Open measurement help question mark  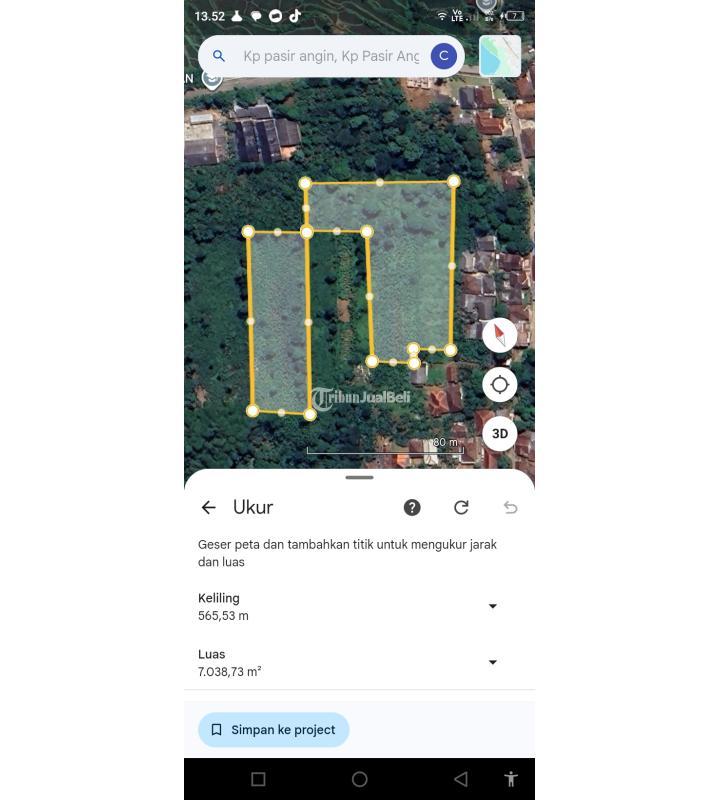(x=412, y=508)
